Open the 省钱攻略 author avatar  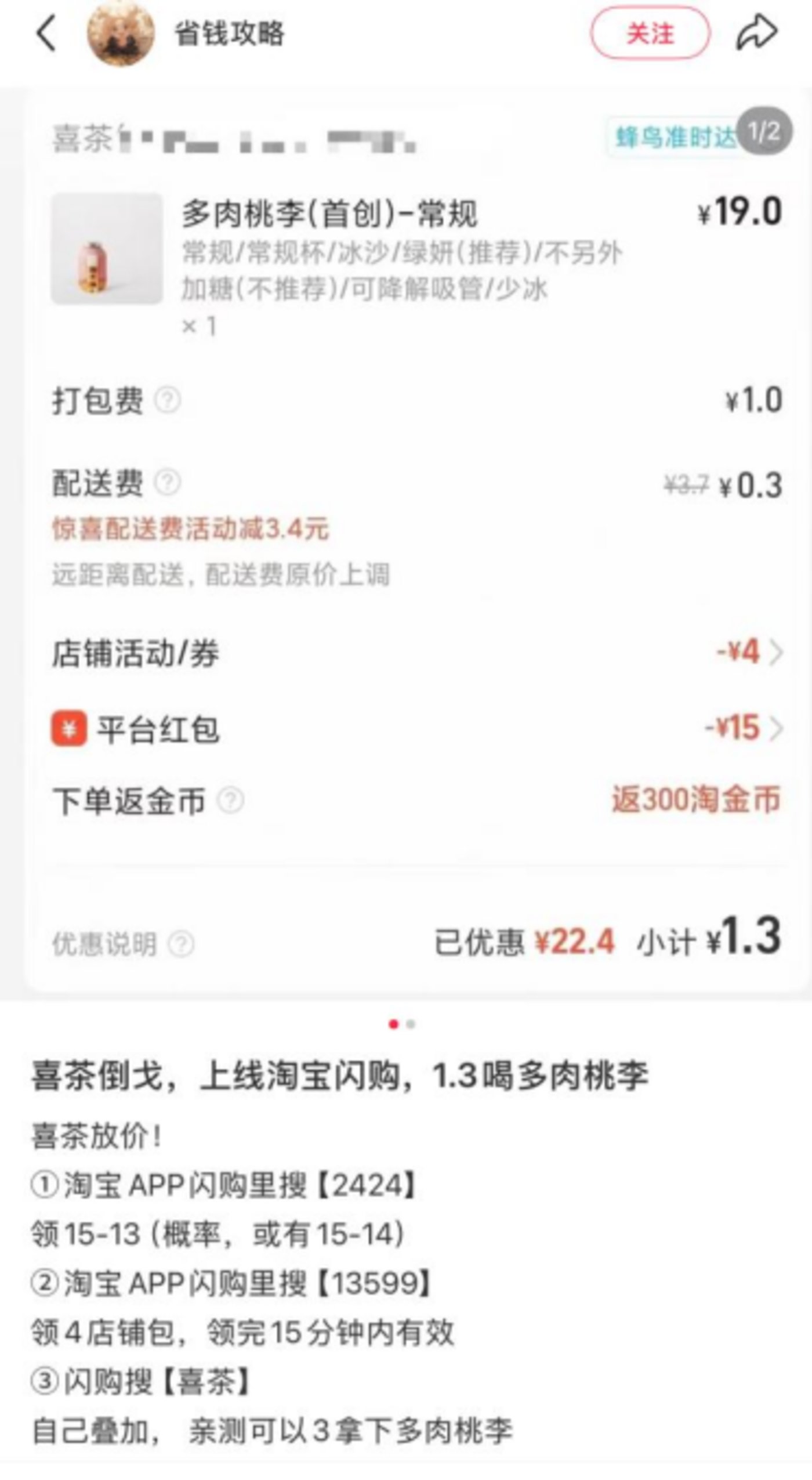[x=121, y=34]
